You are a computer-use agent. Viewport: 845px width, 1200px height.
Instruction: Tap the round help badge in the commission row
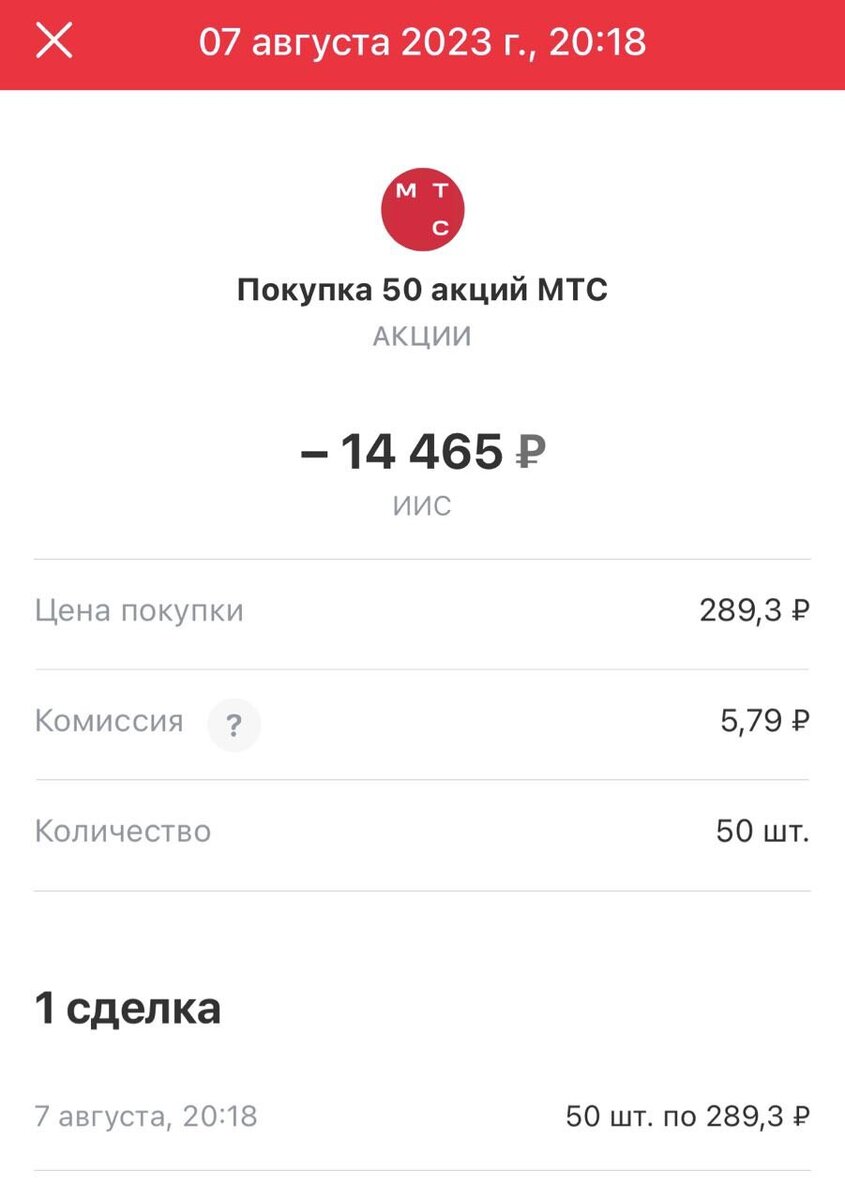tap(234, 724)
